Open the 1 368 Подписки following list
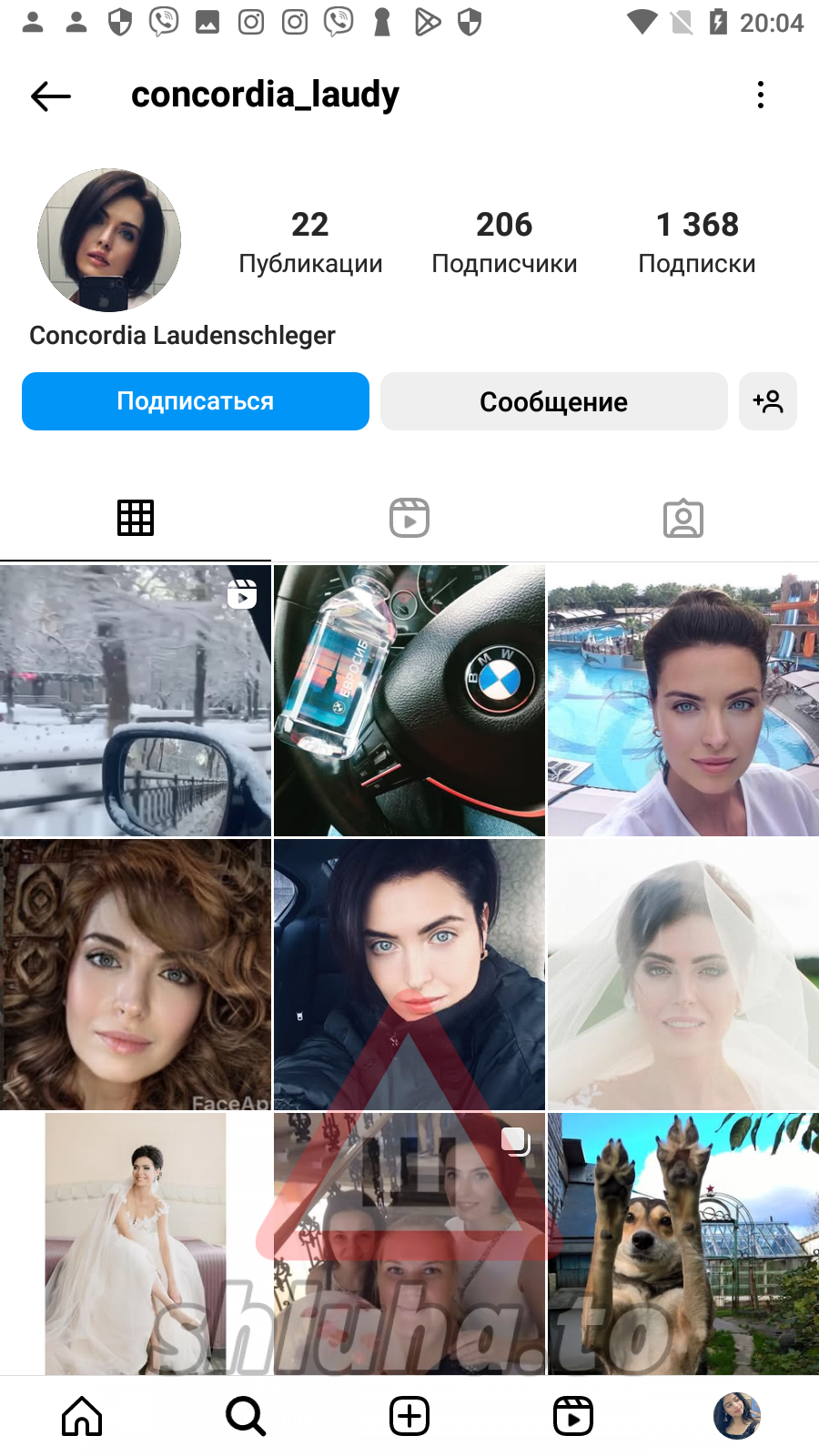 pos(697,242)
